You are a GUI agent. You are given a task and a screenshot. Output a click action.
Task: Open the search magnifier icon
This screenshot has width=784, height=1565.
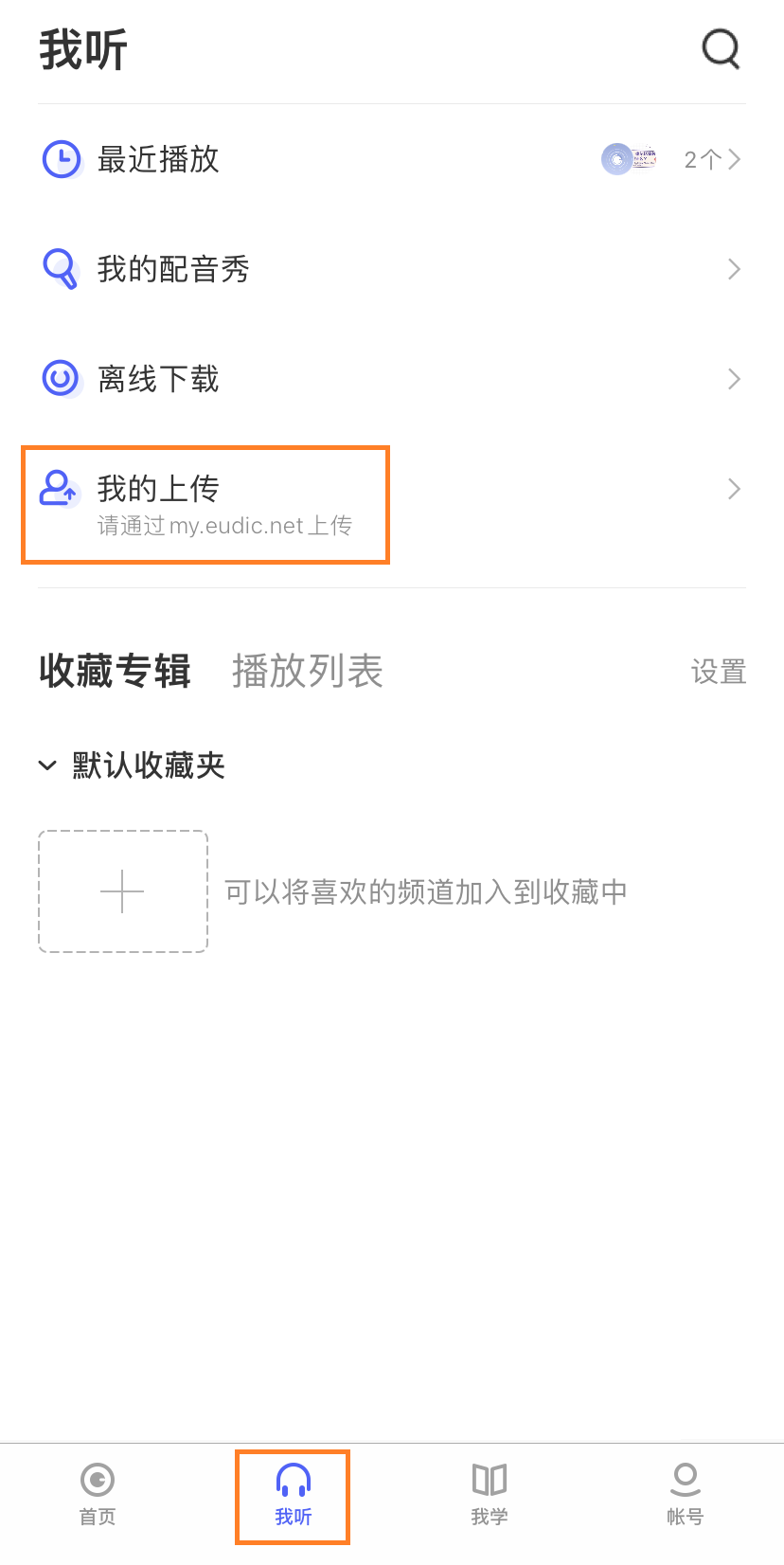(x=721, y=49)
